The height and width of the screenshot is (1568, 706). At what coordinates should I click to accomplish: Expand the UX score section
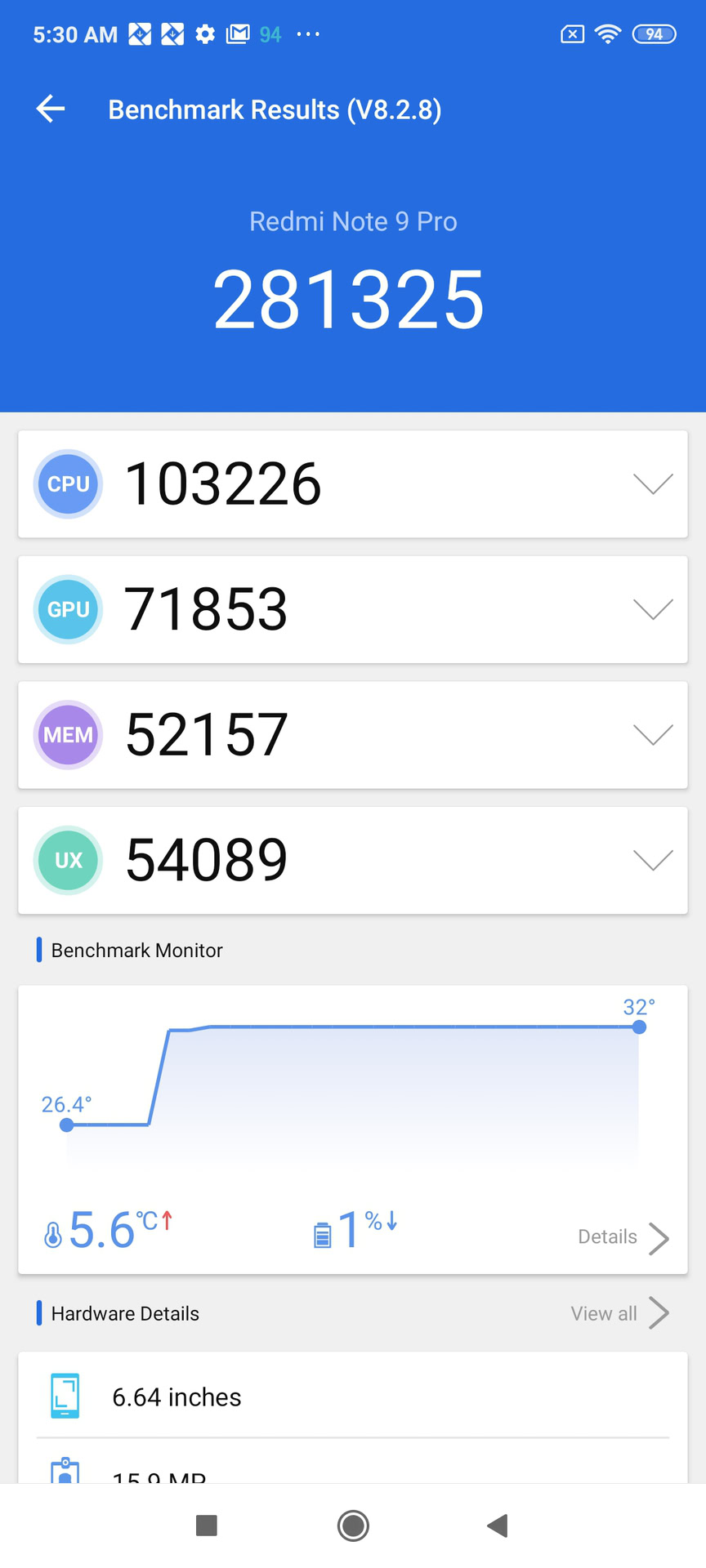(x=653, y=860)
